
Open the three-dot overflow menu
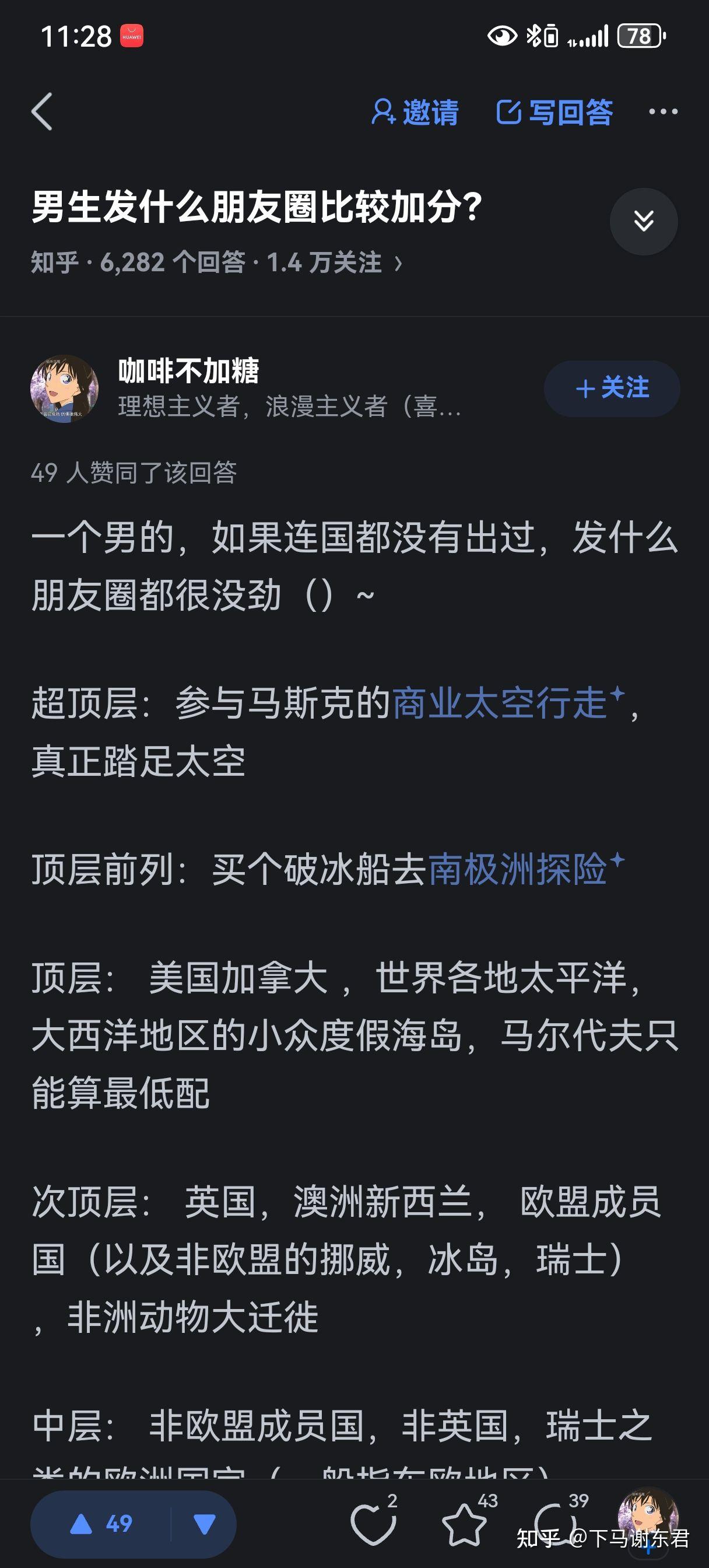pyautogui.click(x=663, y=112)
